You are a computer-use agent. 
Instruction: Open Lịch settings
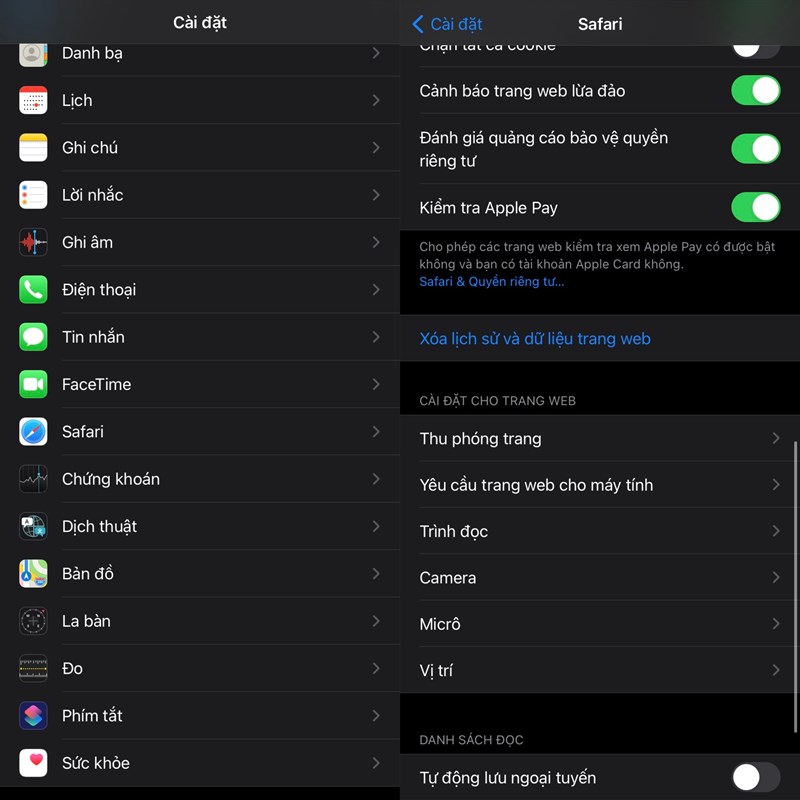click(x=200, y=100)
